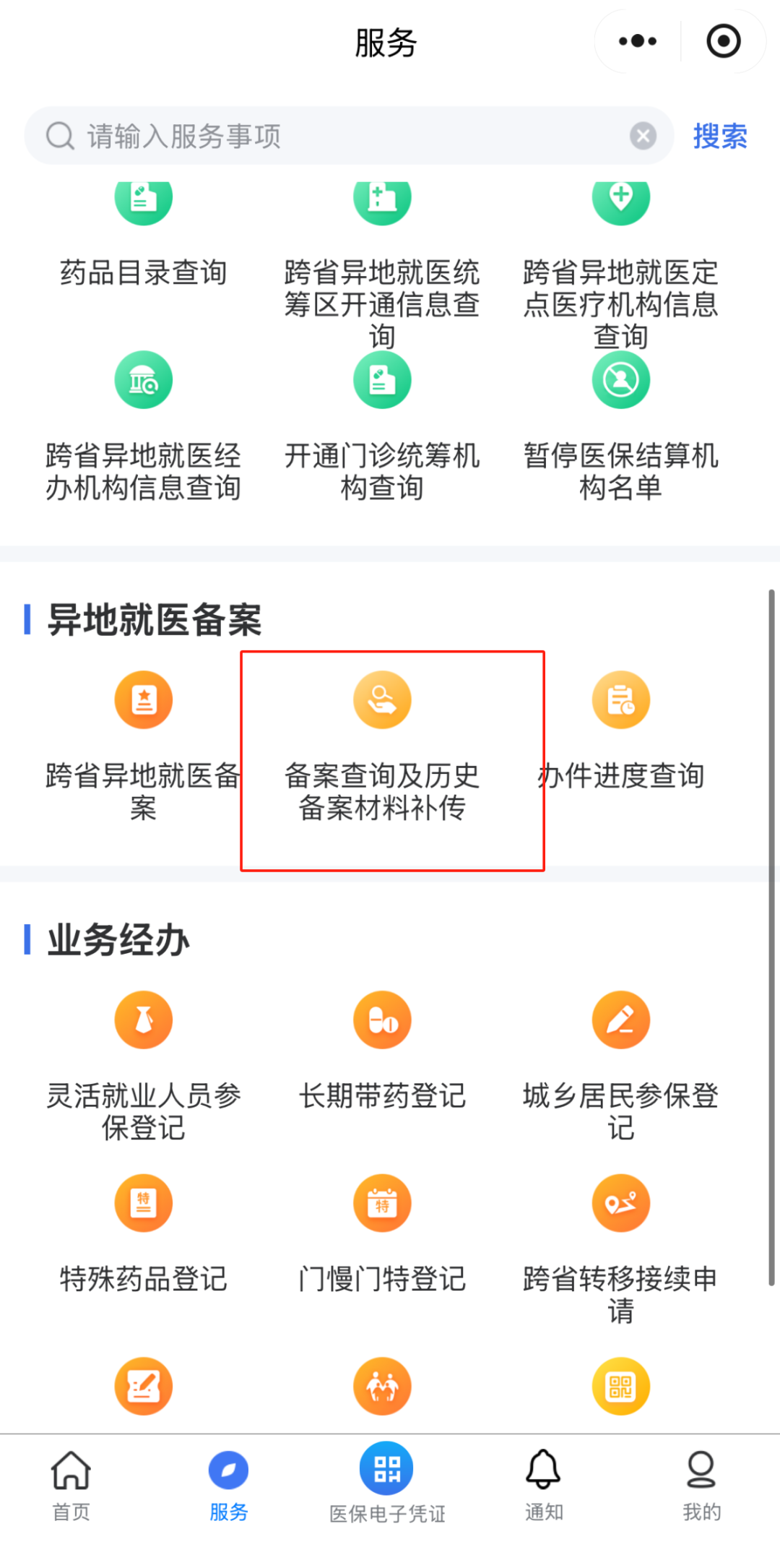Switch to the 通知 tab
The height and width of the screenshot is (1568, 780).
pos(543,1484)
